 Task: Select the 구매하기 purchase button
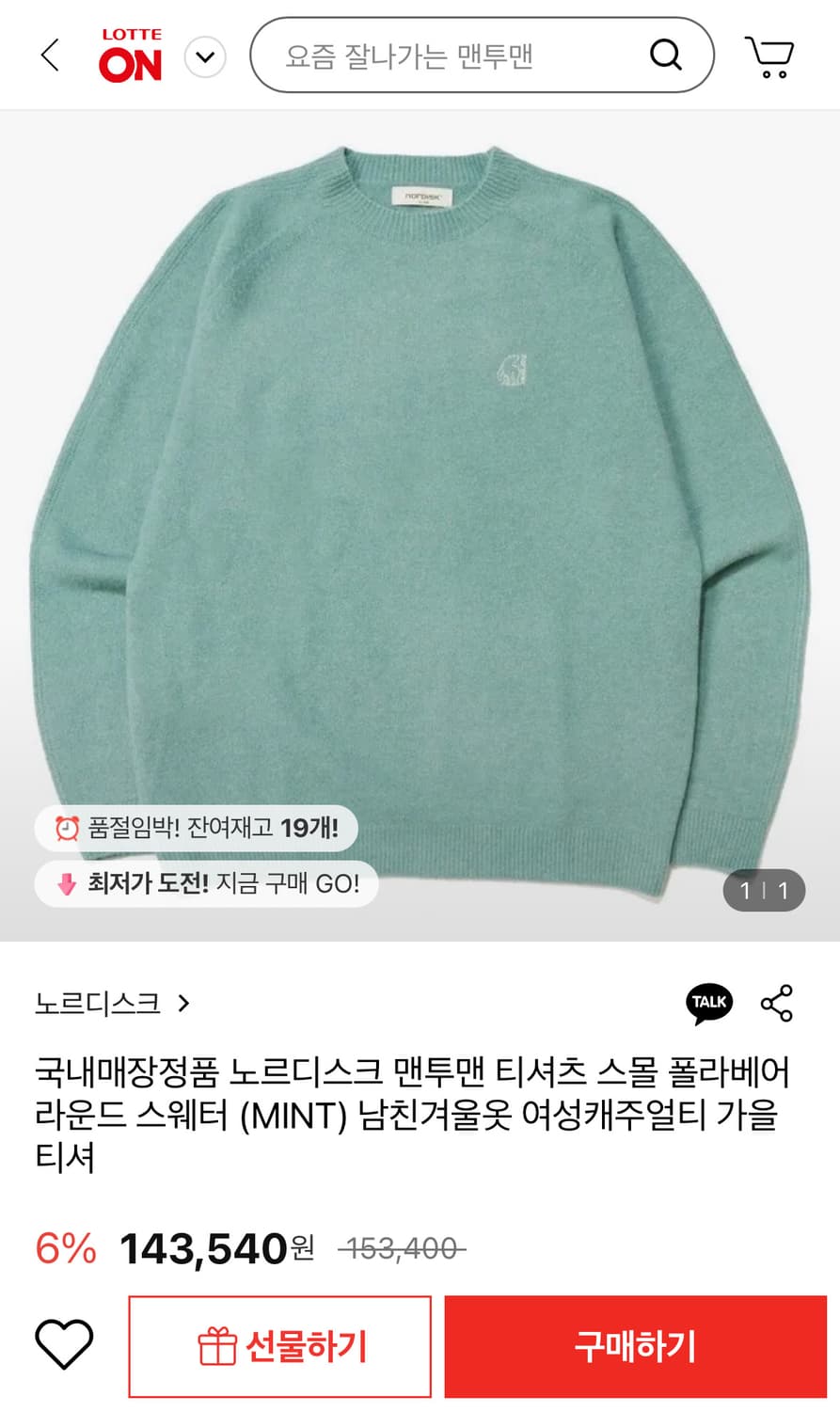pos(633,1345)
